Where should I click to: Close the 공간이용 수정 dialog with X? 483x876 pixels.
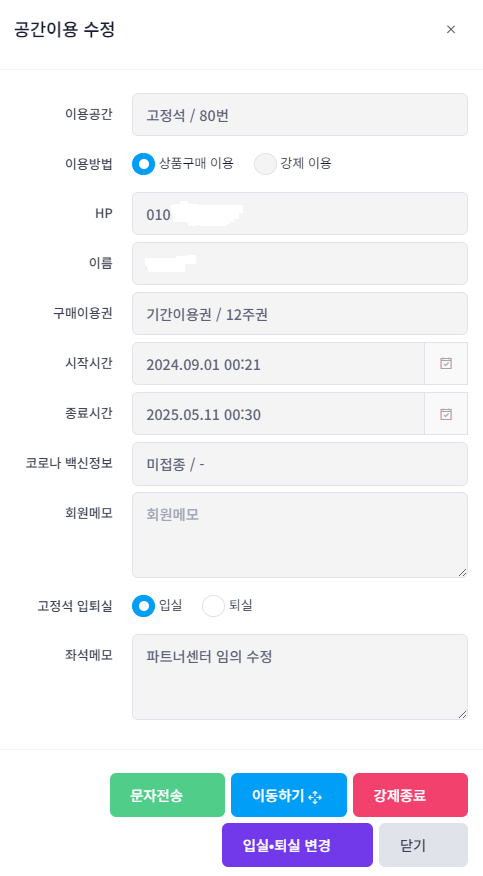click(451, 30)
